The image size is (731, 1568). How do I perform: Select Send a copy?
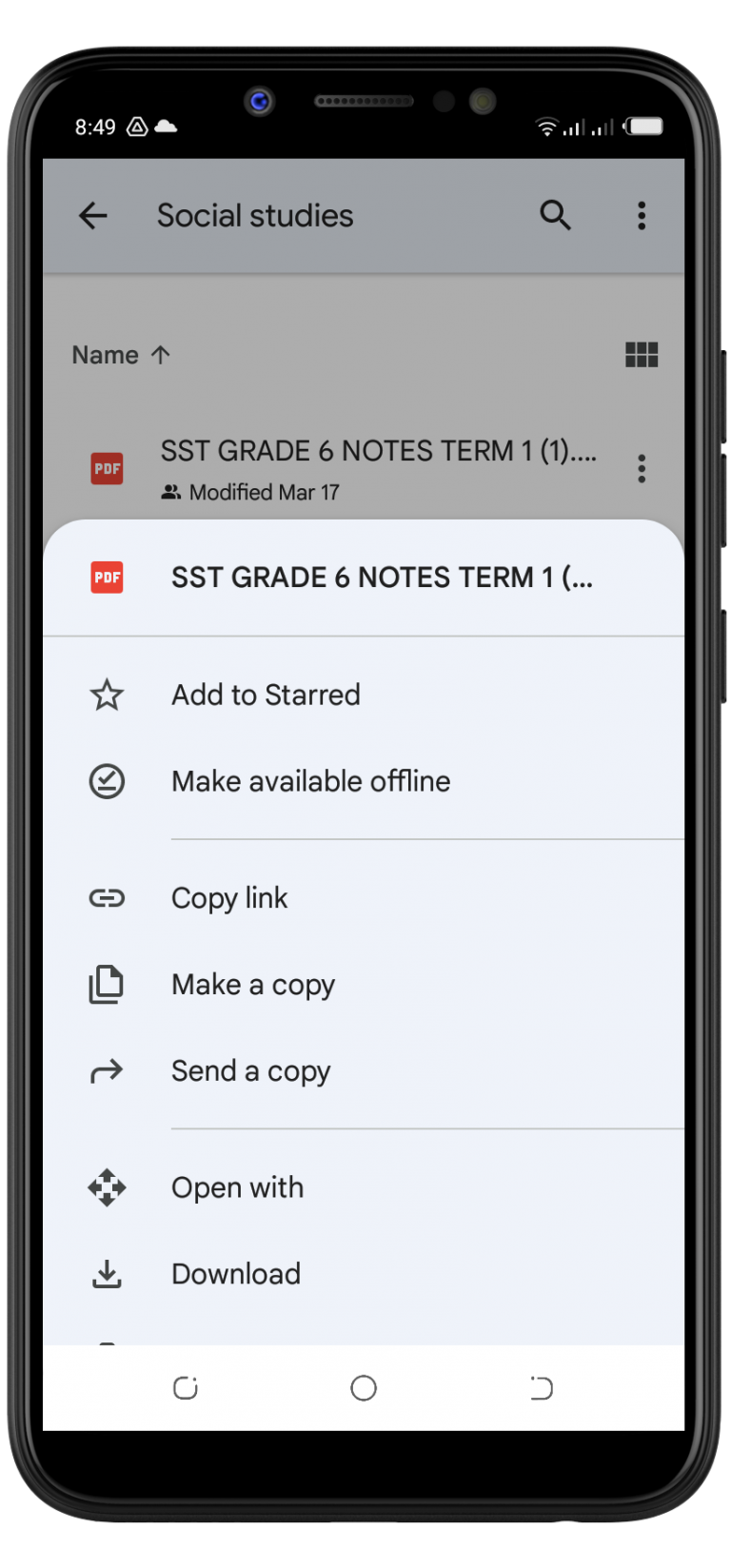[250, 1071]
